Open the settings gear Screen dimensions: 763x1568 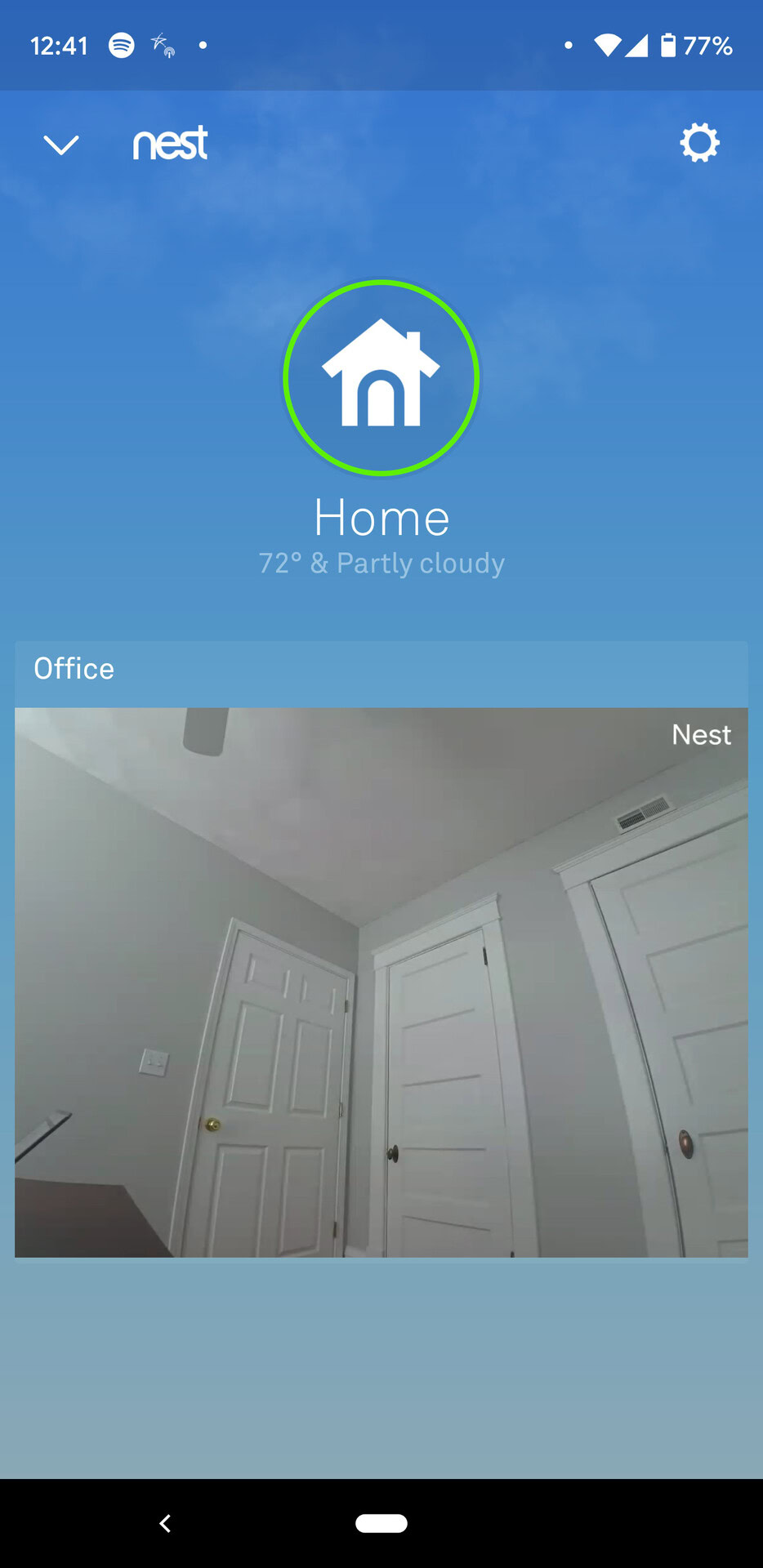point(699,143)
